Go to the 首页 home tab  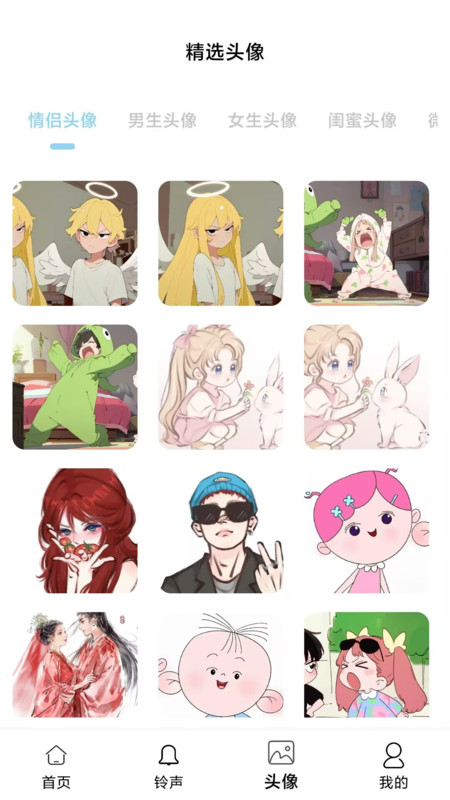(x=56, y=766)
